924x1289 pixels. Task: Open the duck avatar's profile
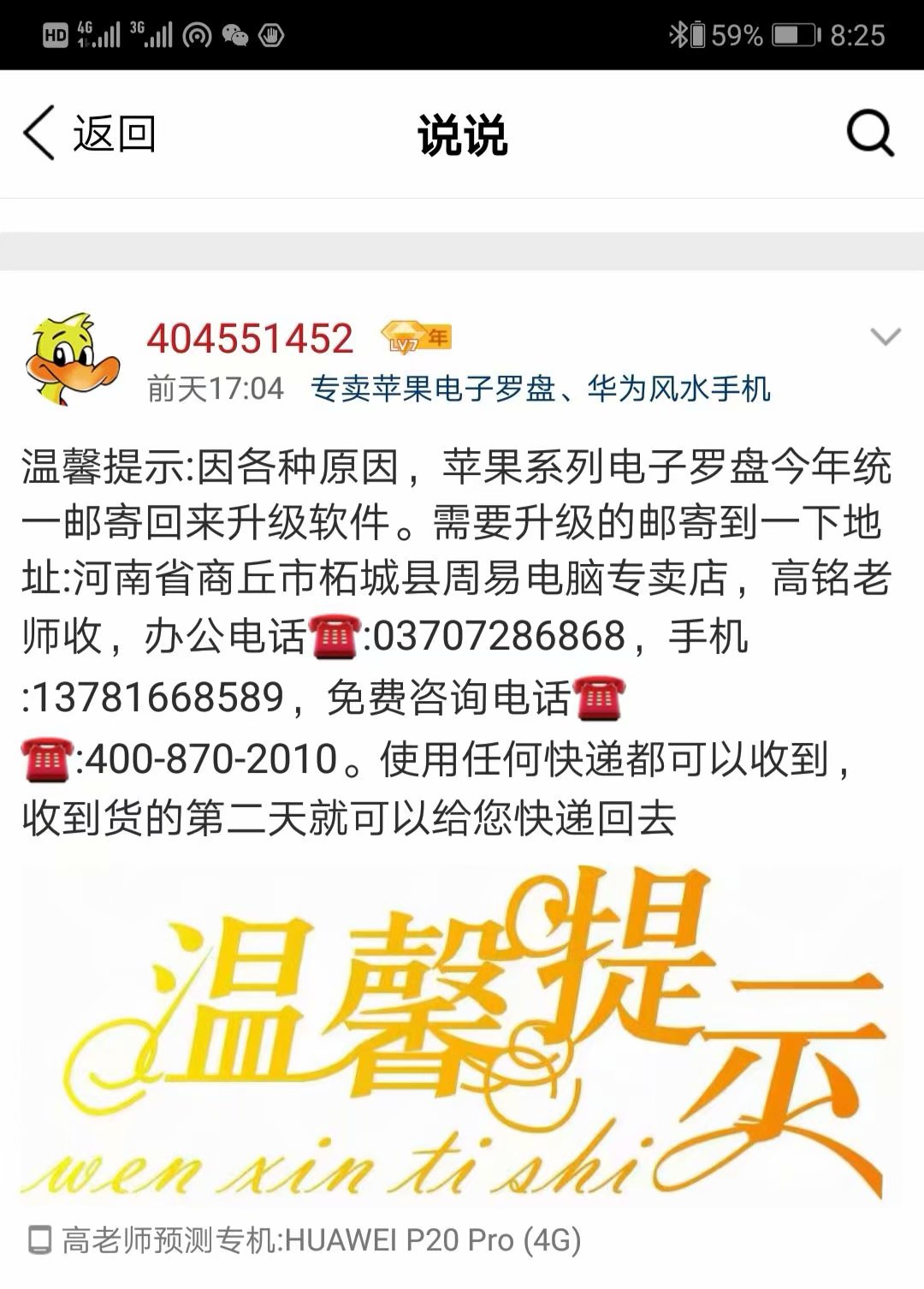[x=73, y=359]
